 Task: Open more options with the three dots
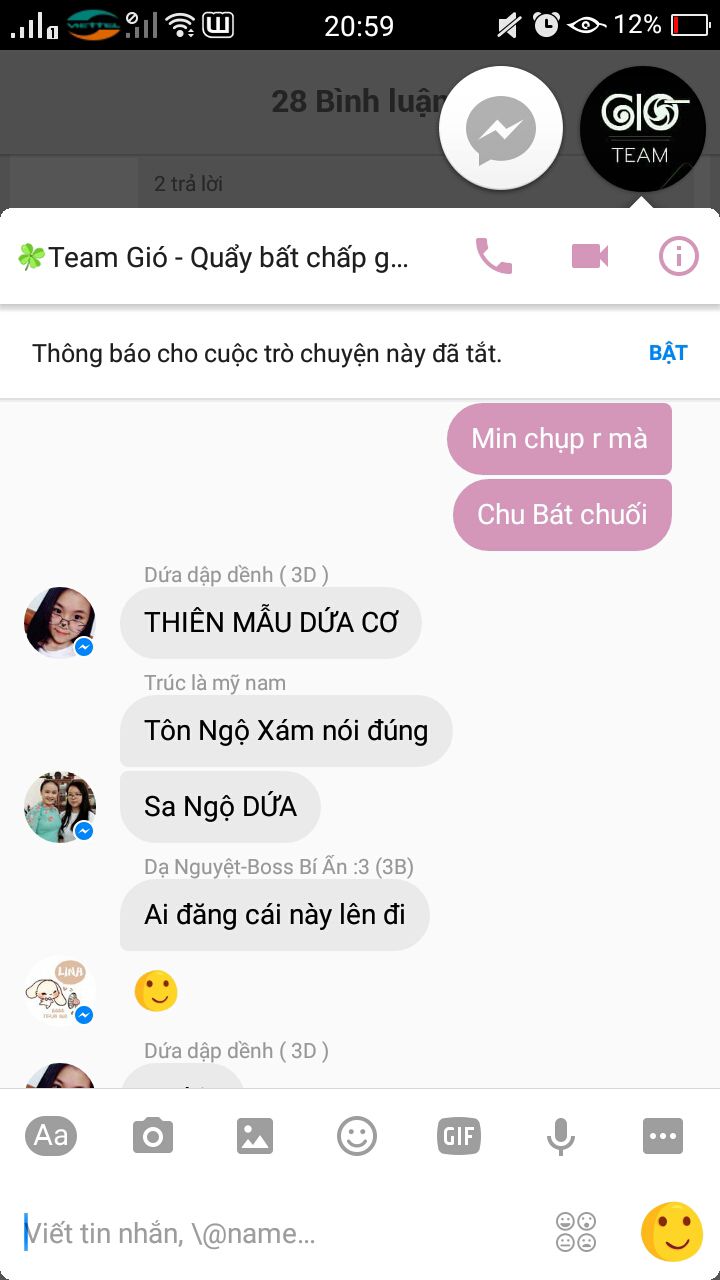click(663, 1136)
